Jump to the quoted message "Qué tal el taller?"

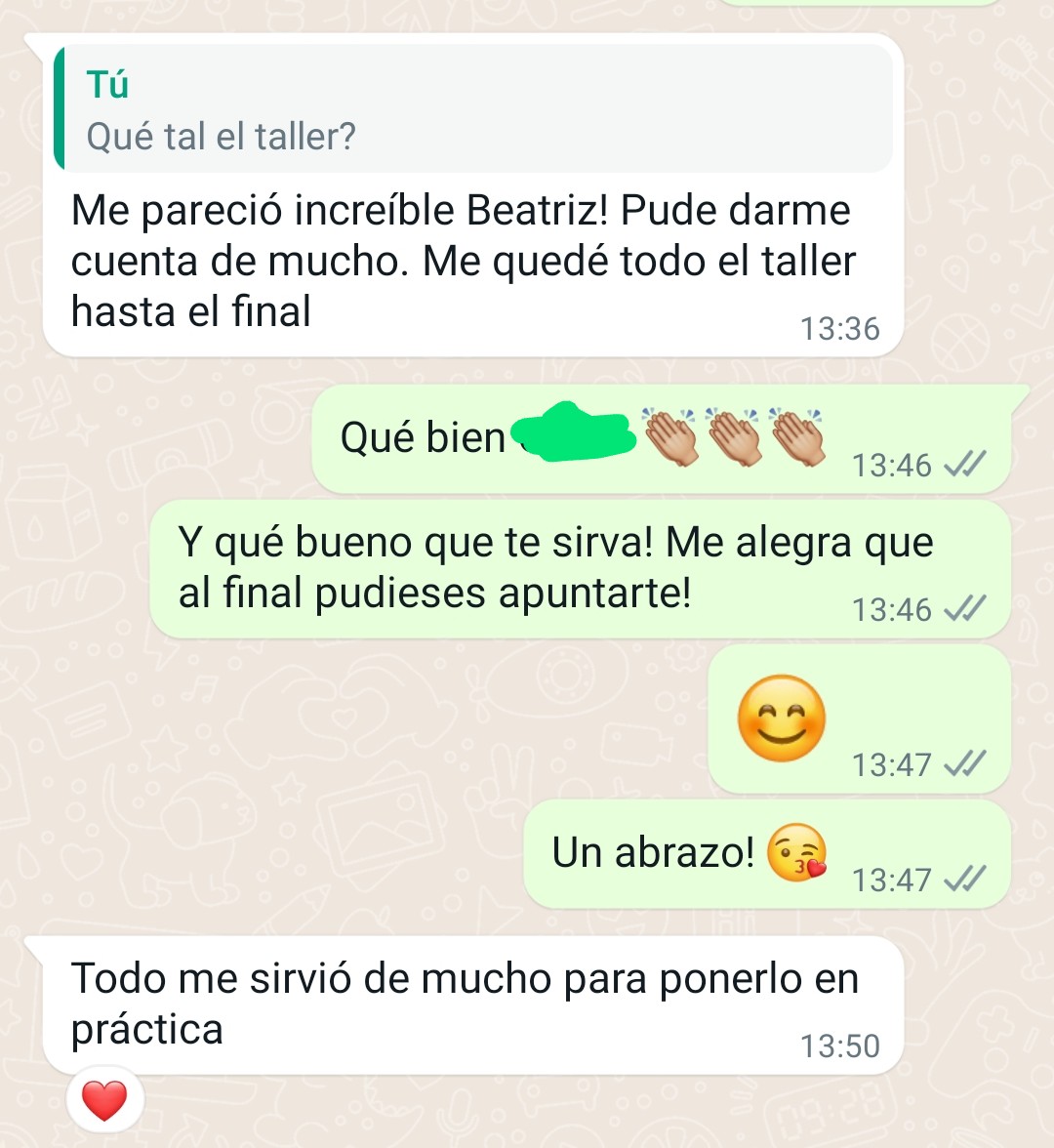(x=473, y=109)
